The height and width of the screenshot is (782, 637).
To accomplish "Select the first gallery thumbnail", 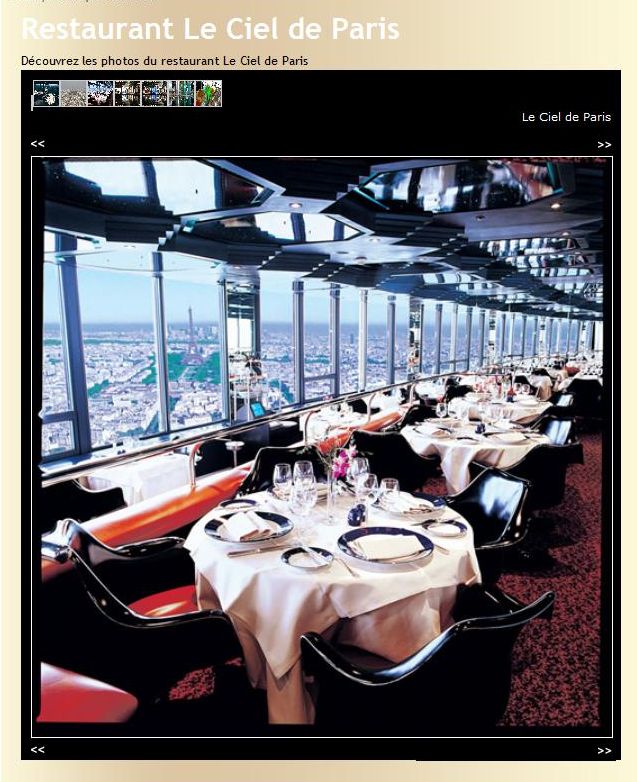I will click(x=46, y=94).
